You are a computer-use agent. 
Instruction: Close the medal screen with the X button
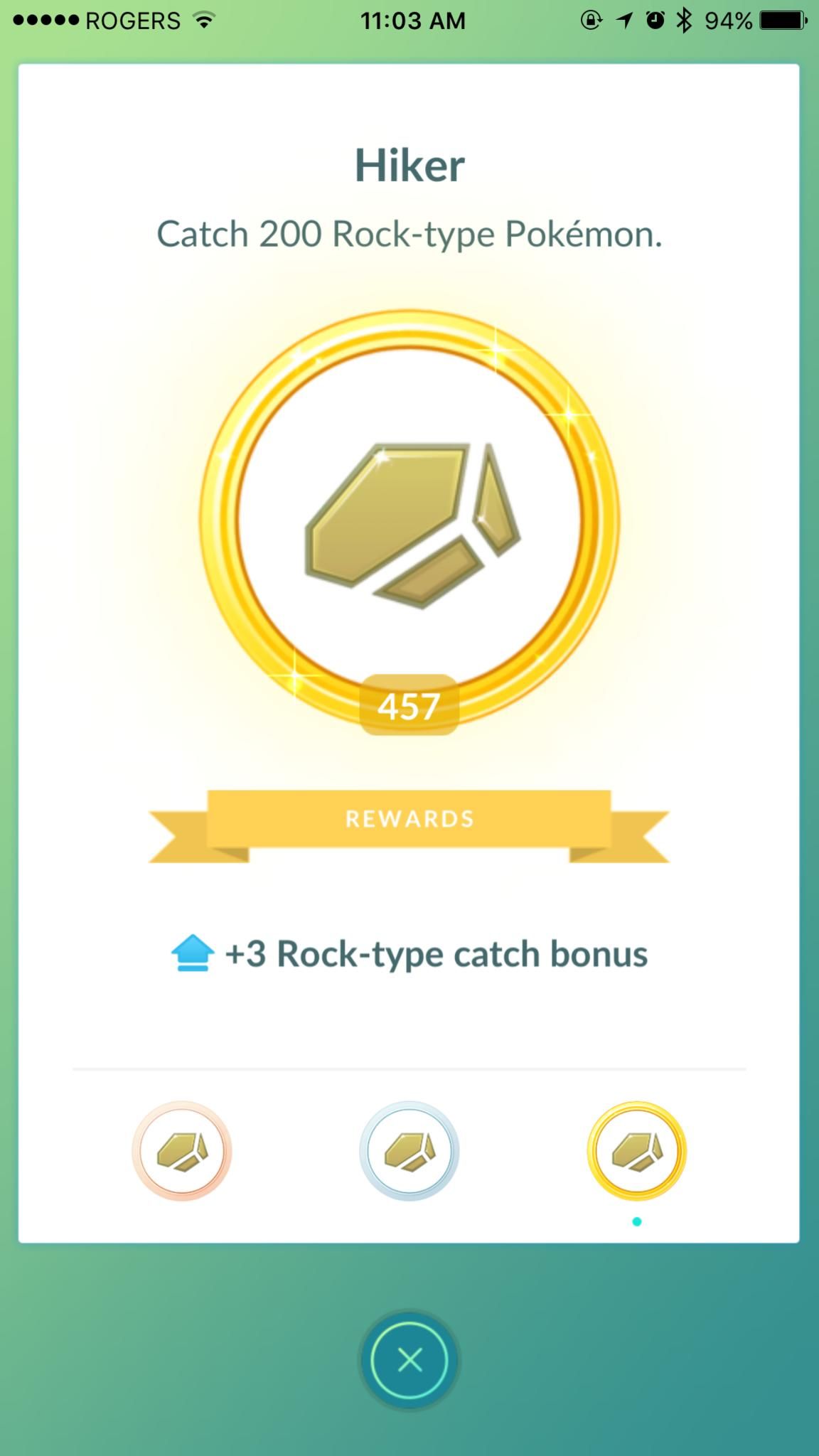point(409,1358)
